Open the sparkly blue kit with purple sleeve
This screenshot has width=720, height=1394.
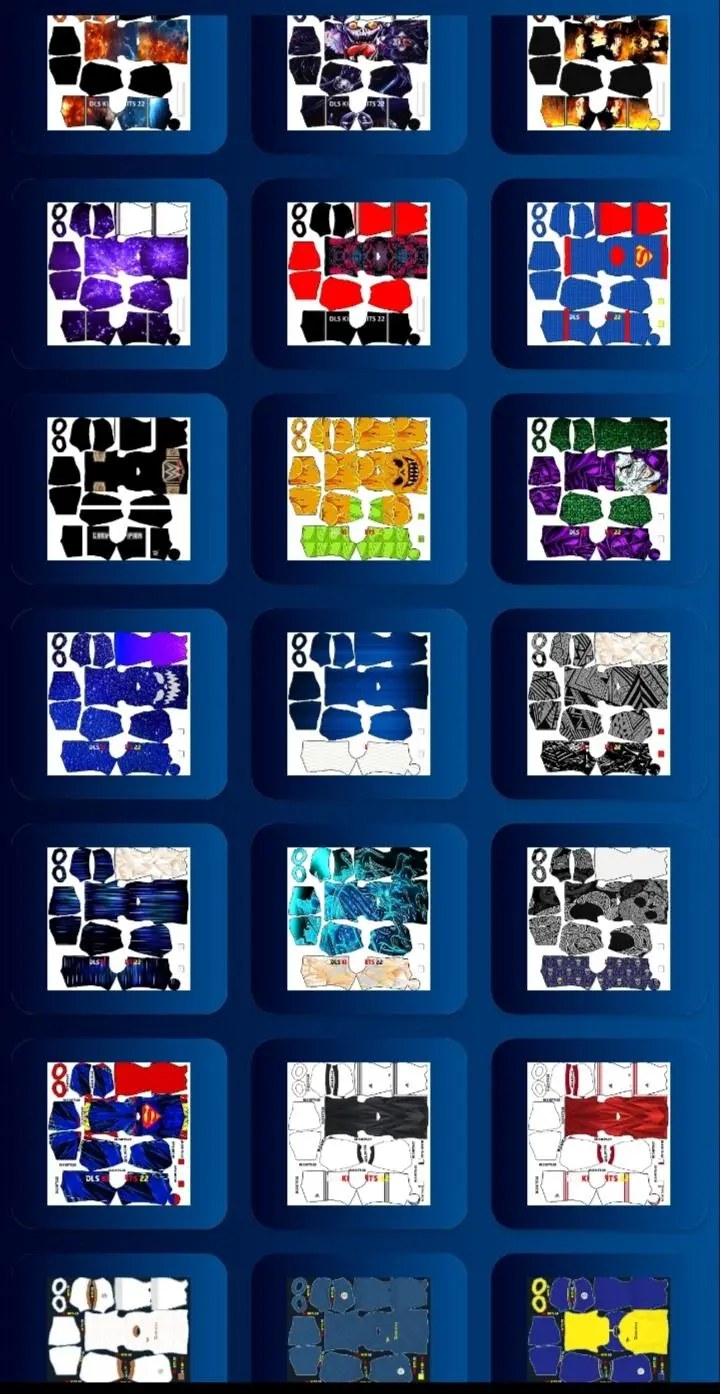click(118, 704)
